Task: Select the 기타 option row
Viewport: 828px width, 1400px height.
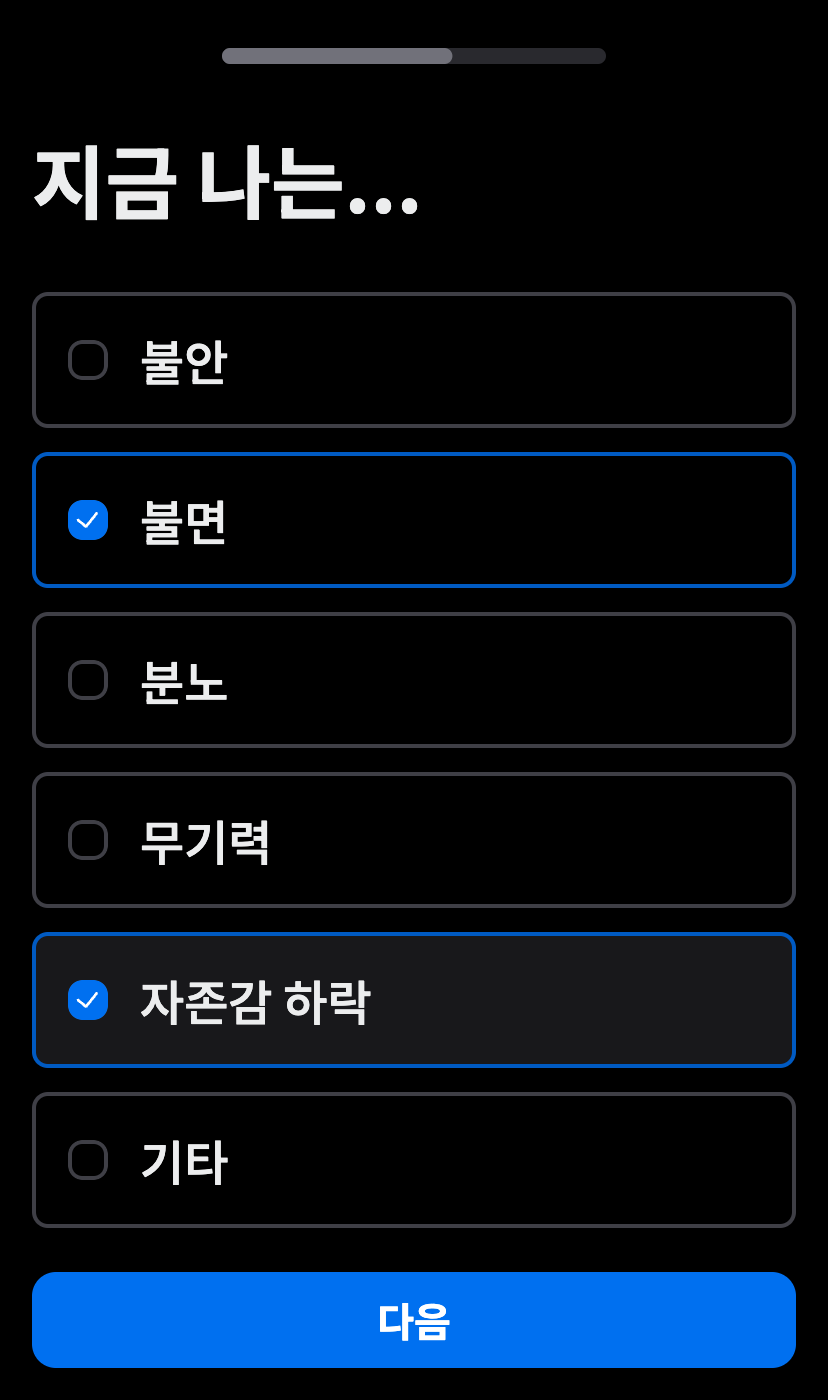Action: (414, 1161)
